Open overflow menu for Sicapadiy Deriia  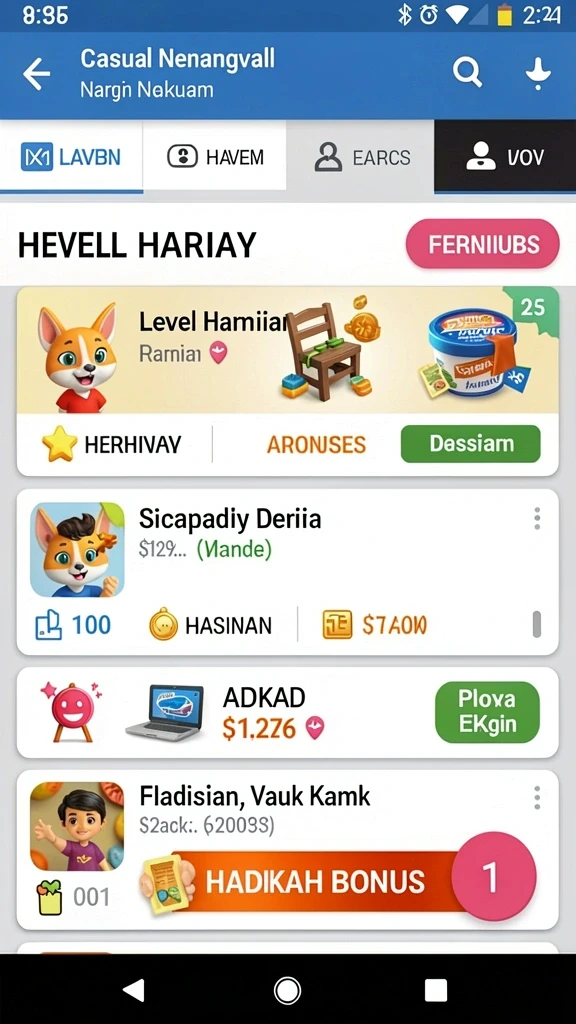click(537, 519)
